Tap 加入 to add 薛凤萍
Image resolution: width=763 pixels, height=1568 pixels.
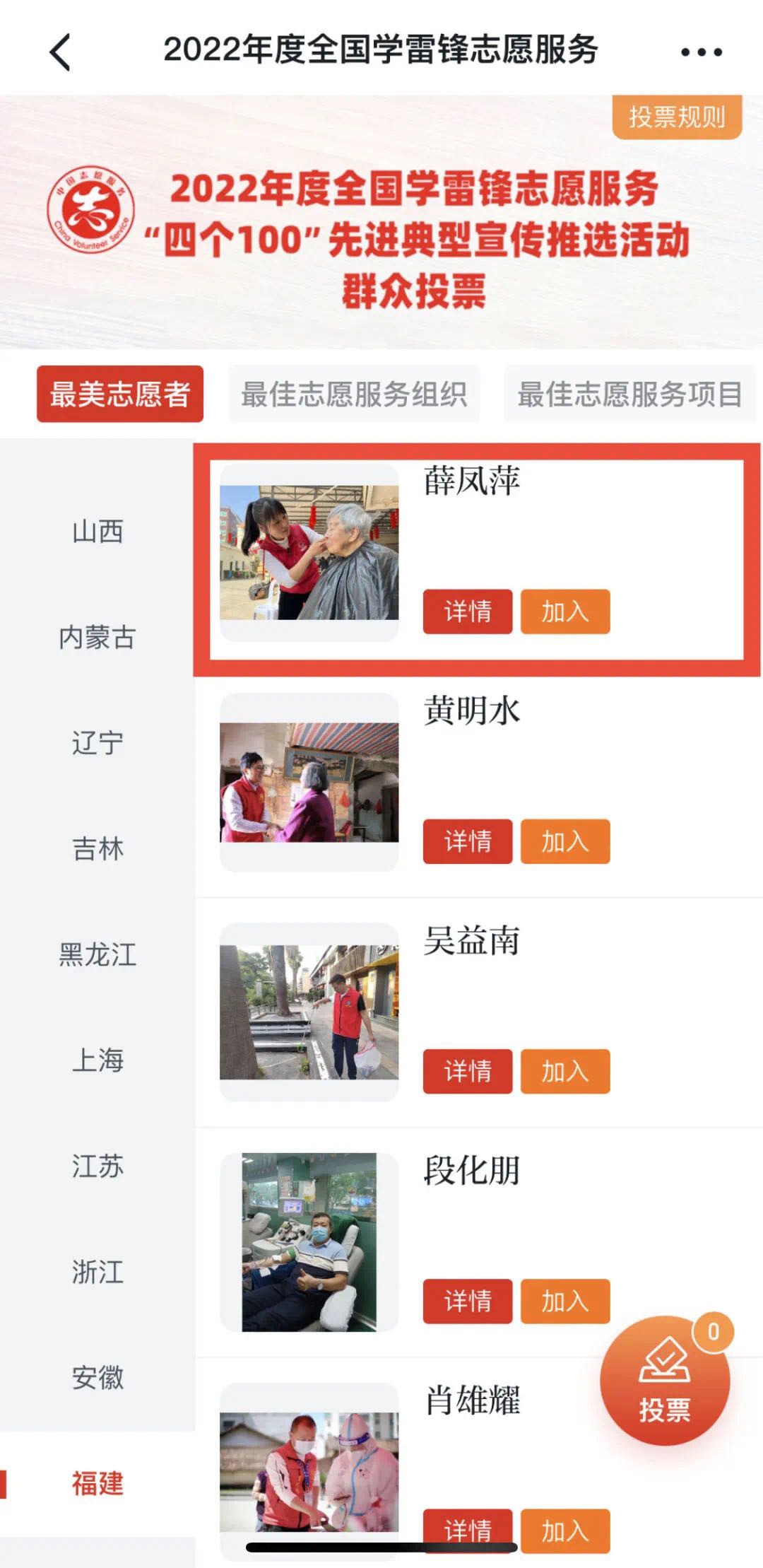(x=564, y=612)
